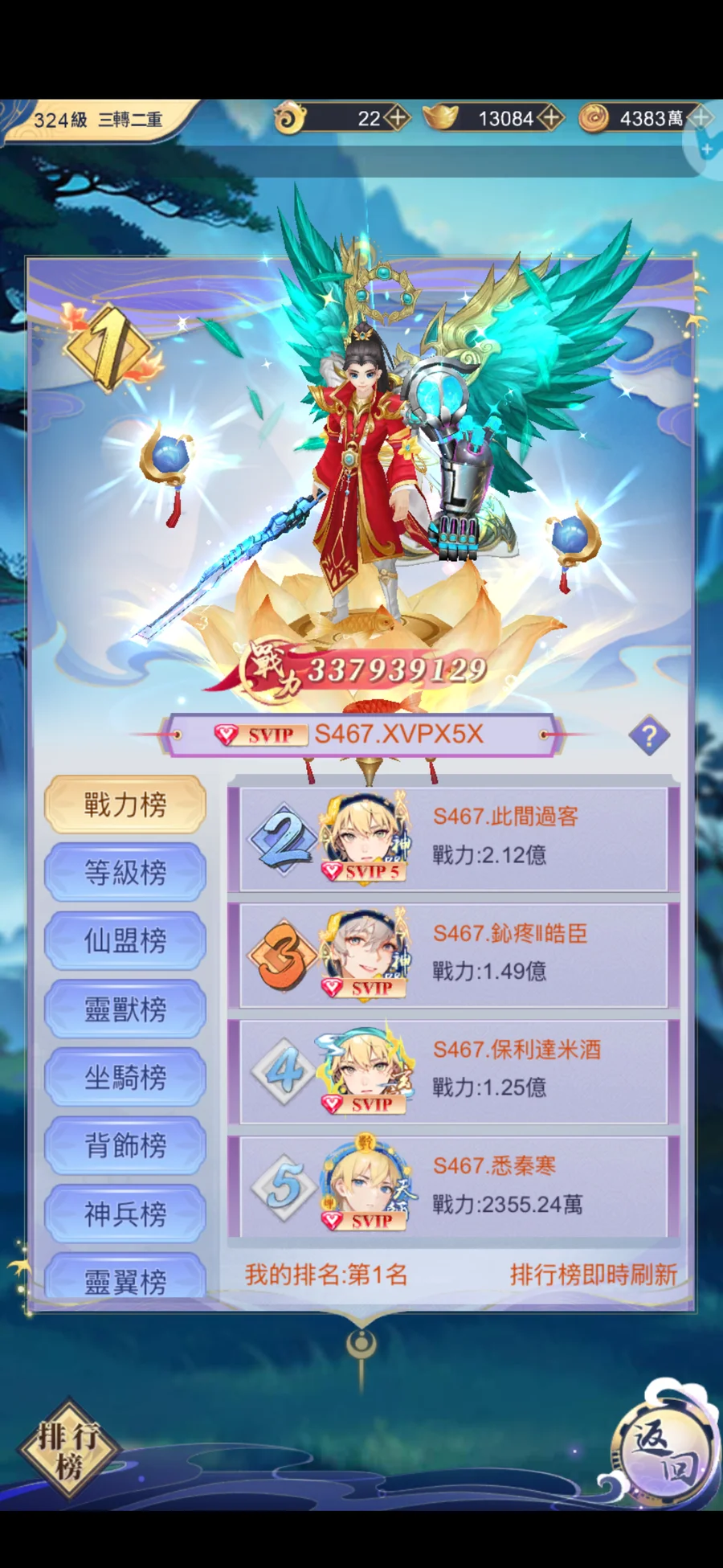Open the 神兵榜 ranking tab
723x1568 pixels.
pyautogui.click(x=125, y=1214)
